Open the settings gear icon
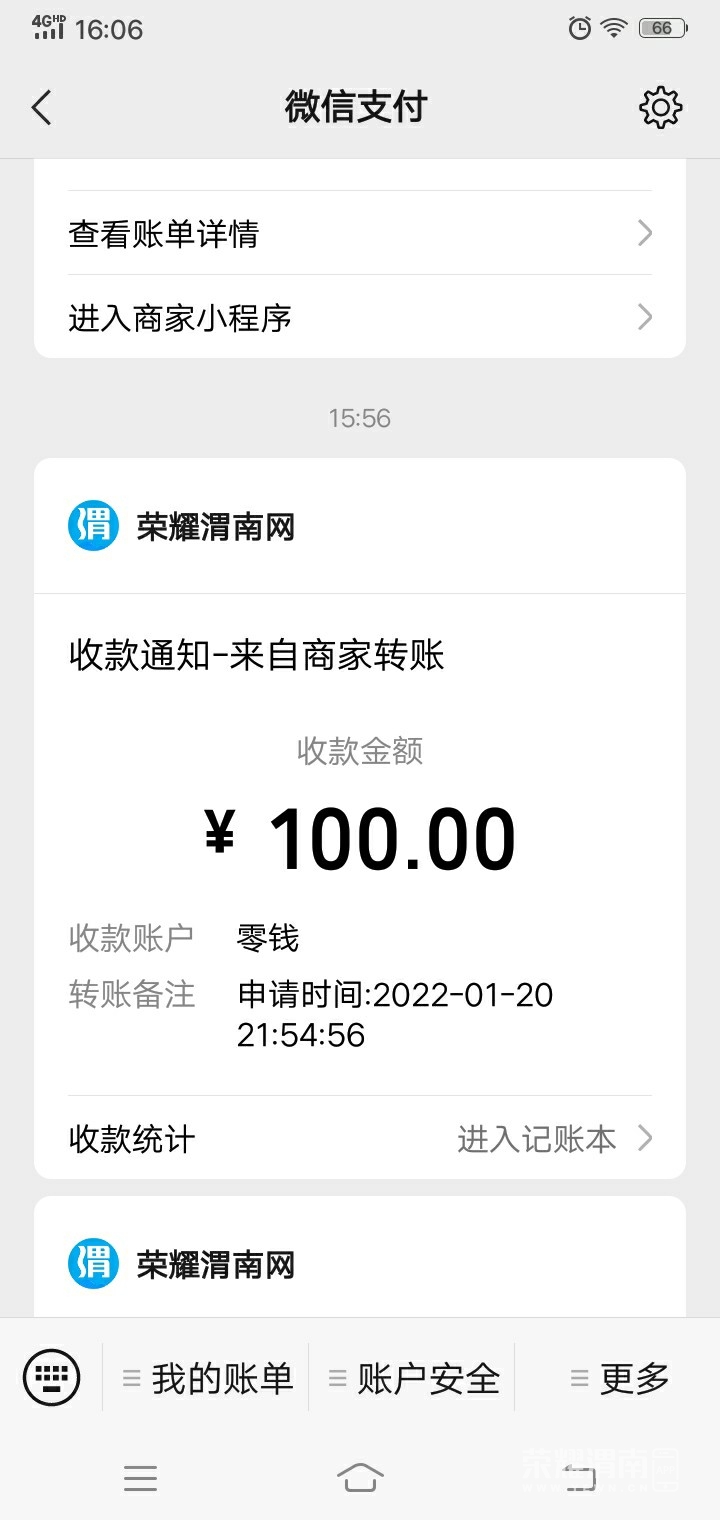720x1520 pixels. [660, 107]
